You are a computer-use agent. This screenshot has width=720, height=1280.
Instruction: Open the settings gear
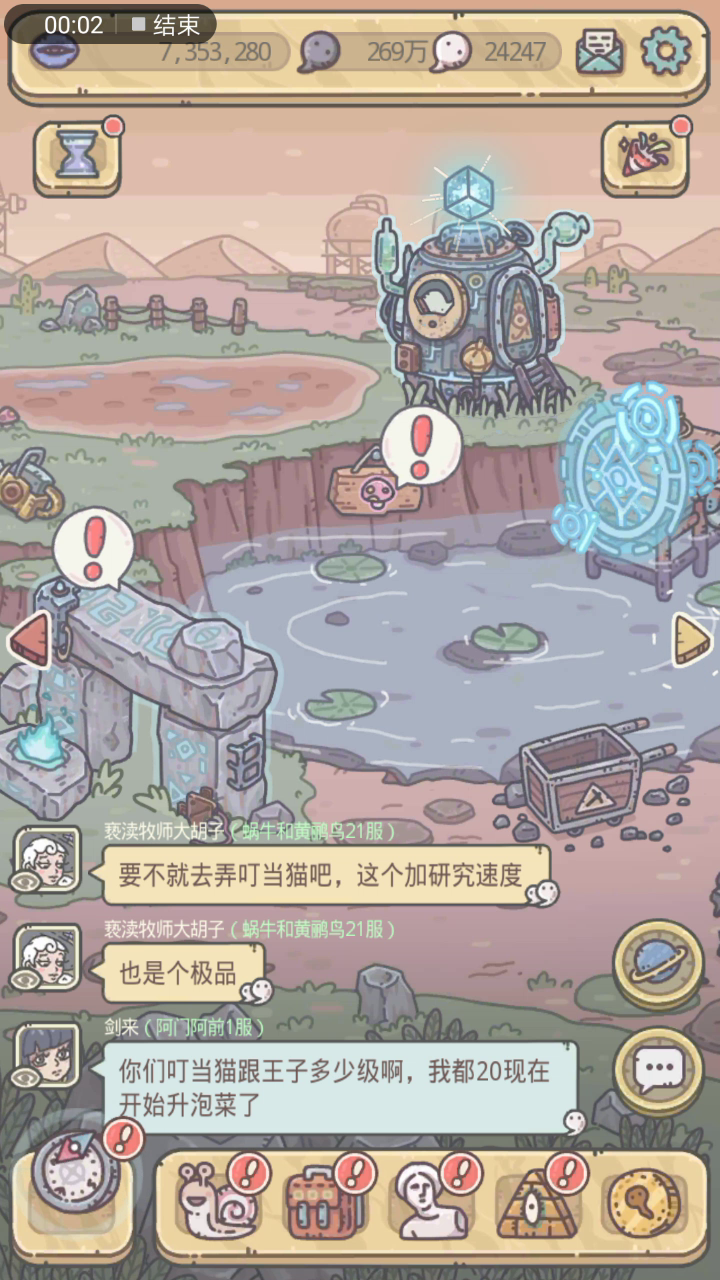pyautogui.click(x=665, y=50)
